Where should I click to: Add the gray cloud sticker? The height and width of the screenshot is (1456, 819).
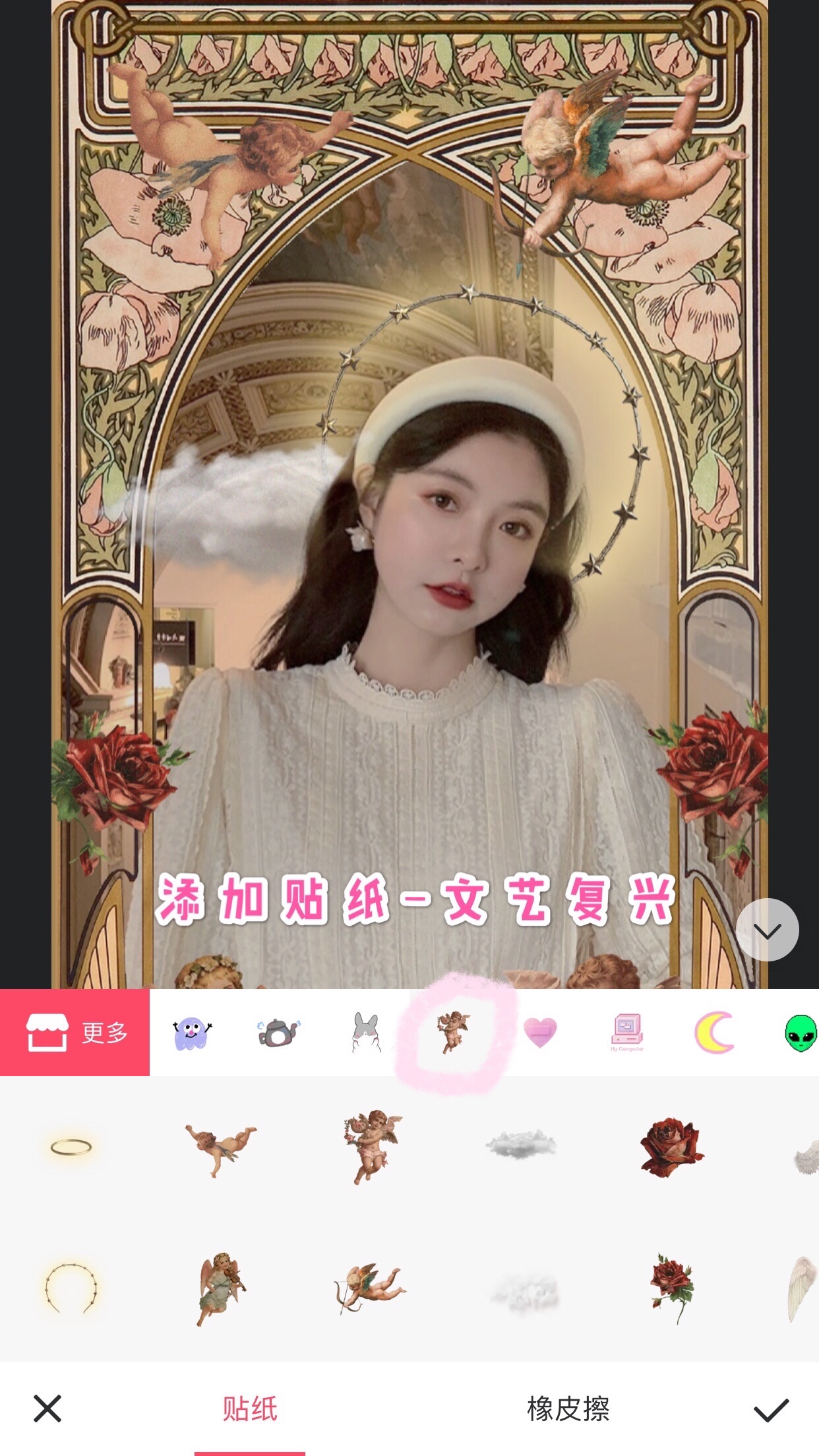pyautogui.click(x=521, y=1146)
